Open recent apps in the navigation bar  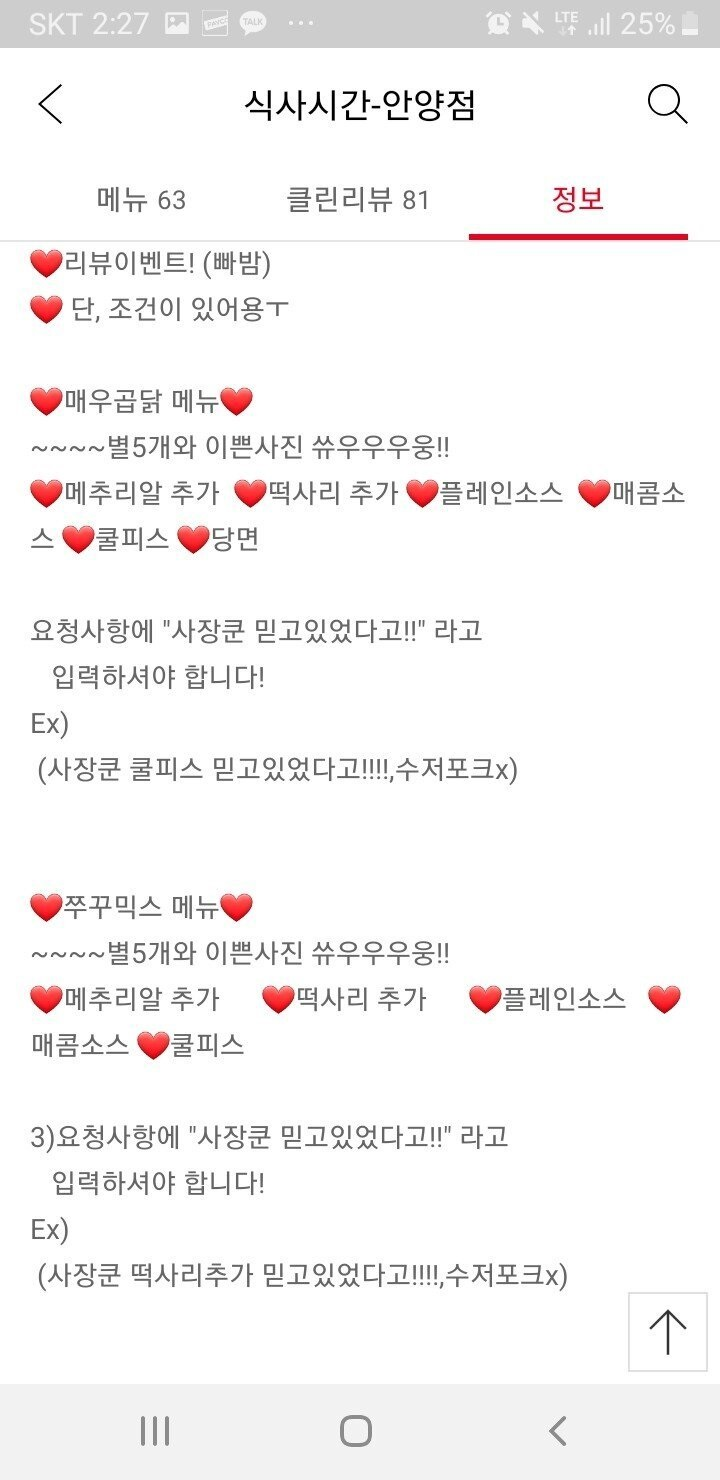point(155,1431)
